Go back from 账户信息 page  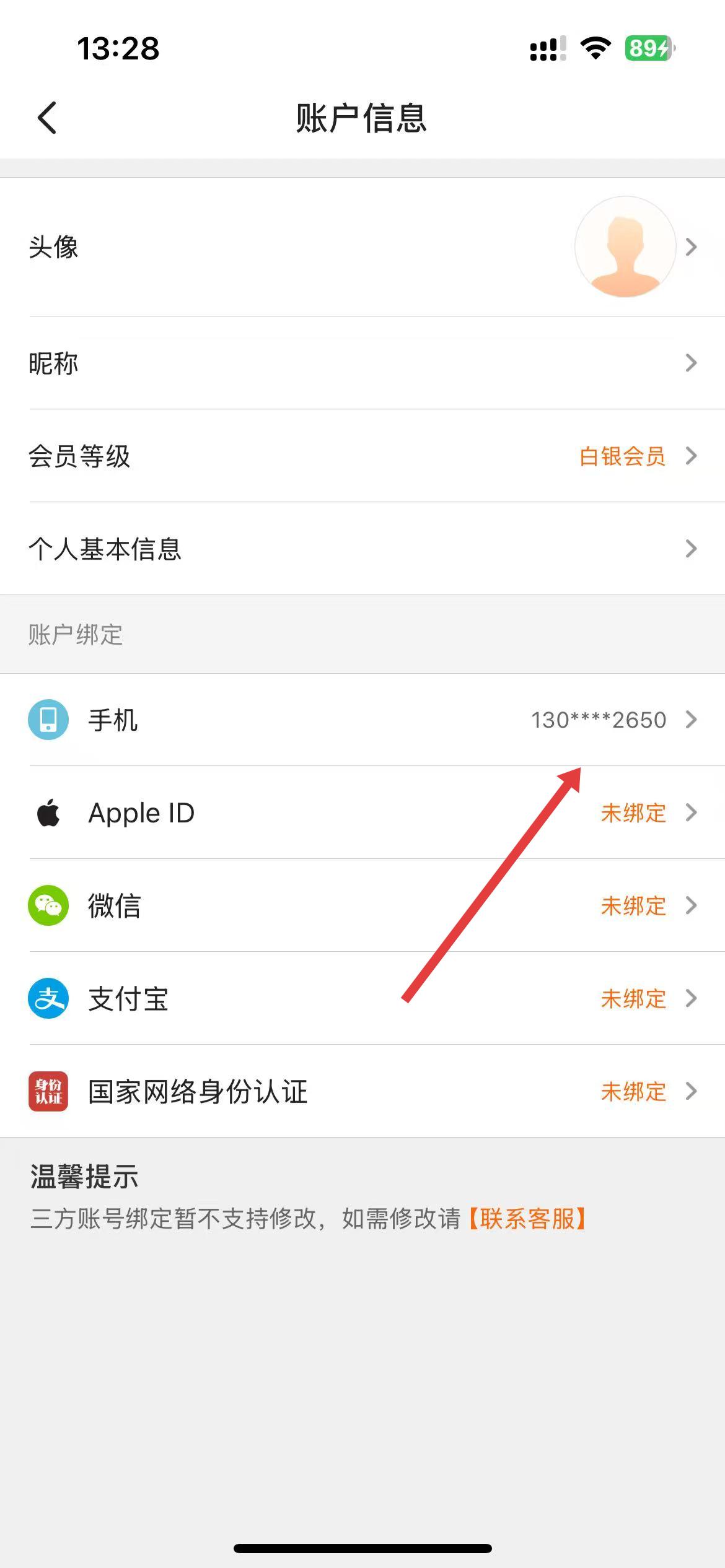coord(47,118)
